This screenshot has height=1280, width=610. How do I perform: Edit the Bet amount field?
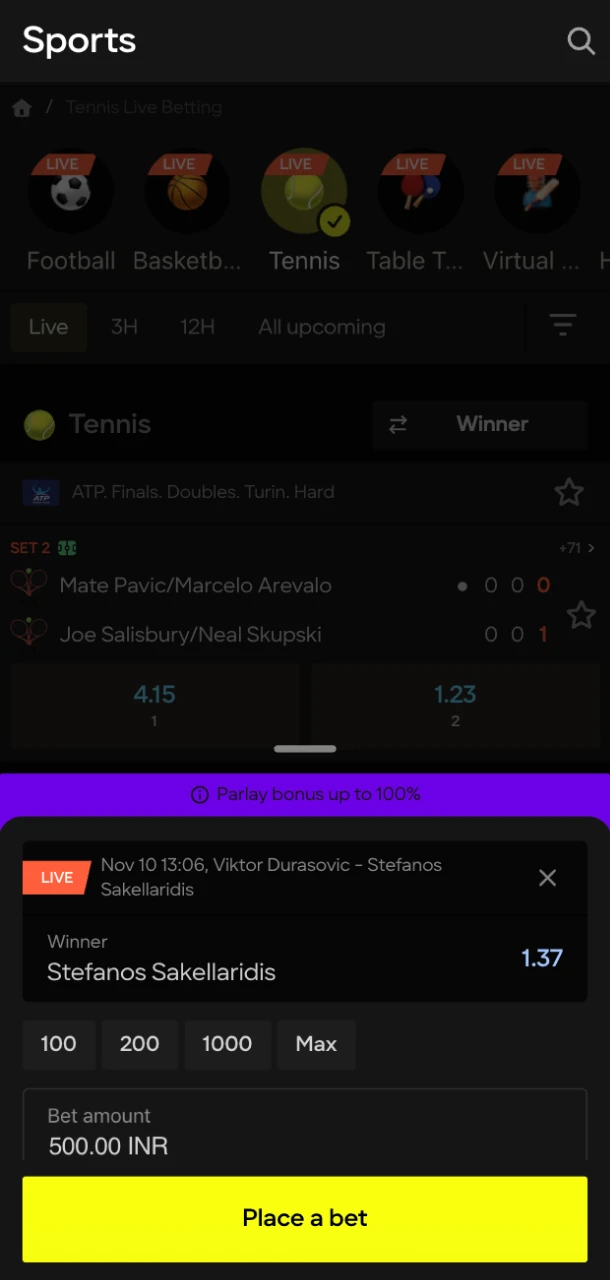(x=304, y=1132)
